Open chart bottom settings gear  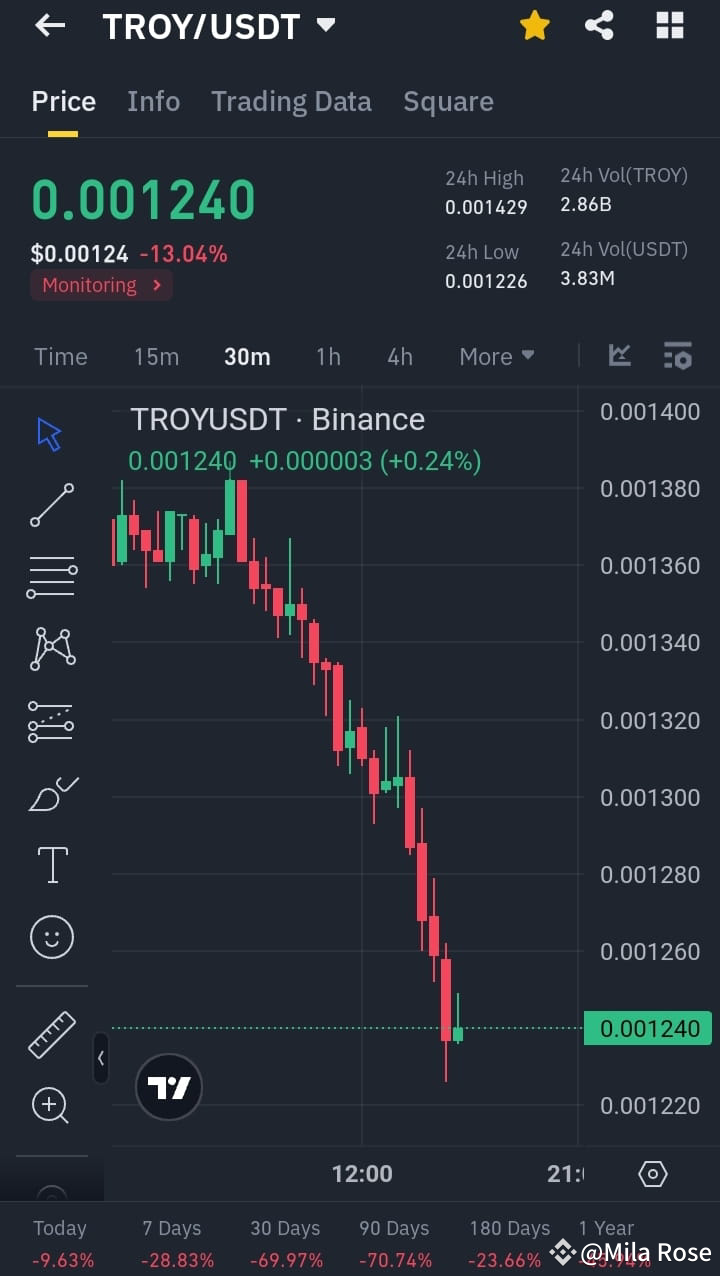pos(653,1174)
